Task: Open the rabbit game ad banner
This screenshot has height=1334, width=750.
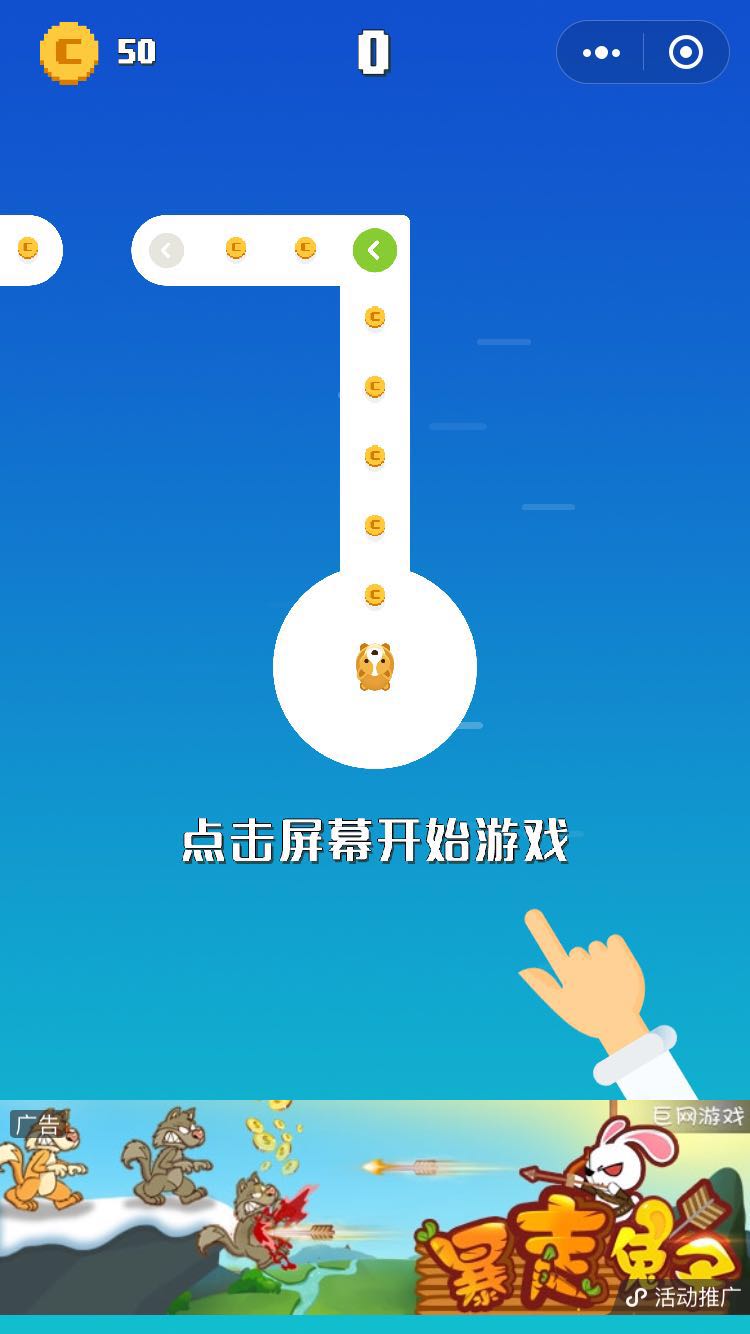Action: (375, 1207)
